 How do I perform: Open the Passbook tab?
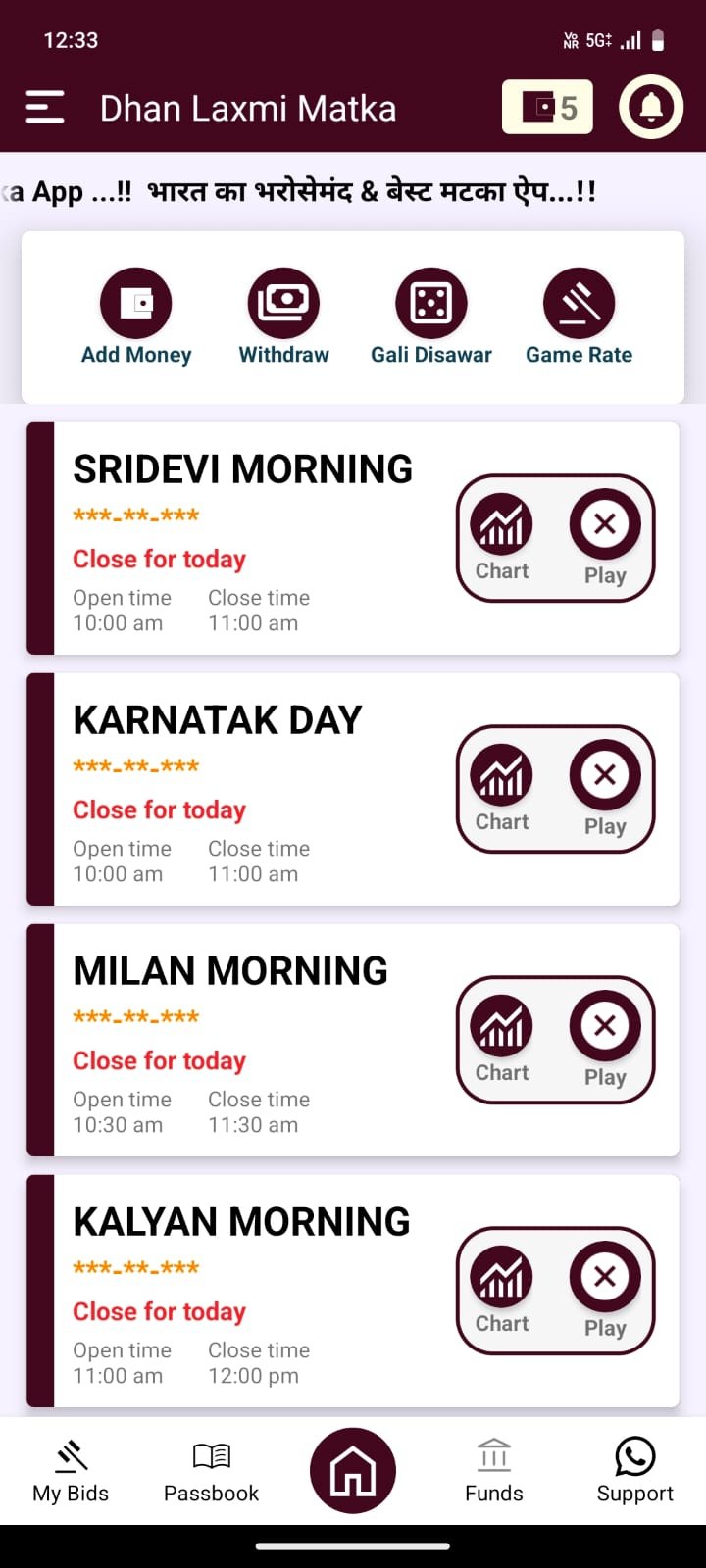pyautogui.click(x=211, y=1471)
